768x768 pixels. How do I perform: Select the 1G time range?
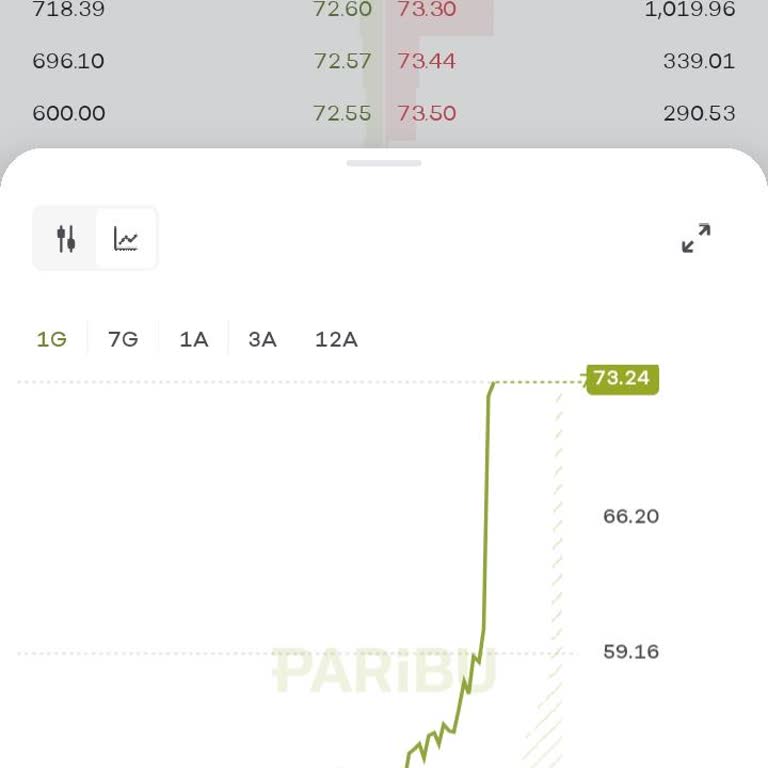coord(51,339)
